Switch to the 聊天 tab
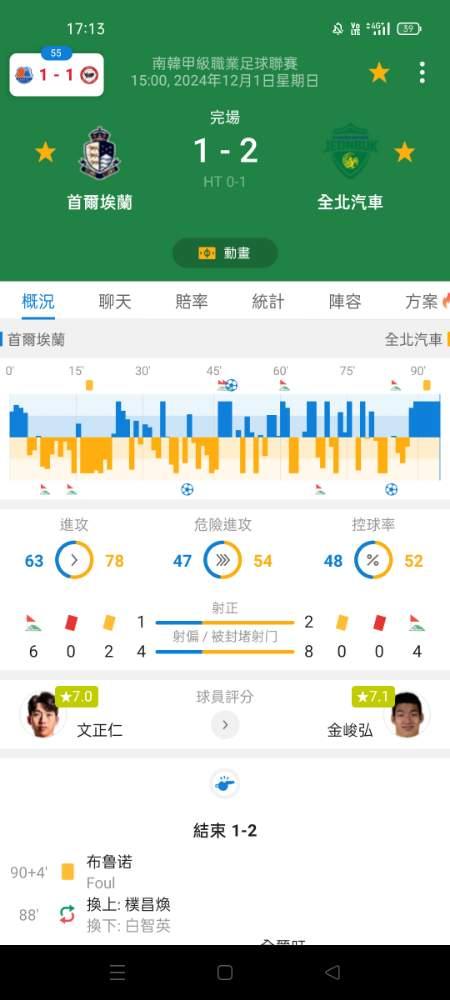Screen dimensions: 450x1000 pos(115,302)
